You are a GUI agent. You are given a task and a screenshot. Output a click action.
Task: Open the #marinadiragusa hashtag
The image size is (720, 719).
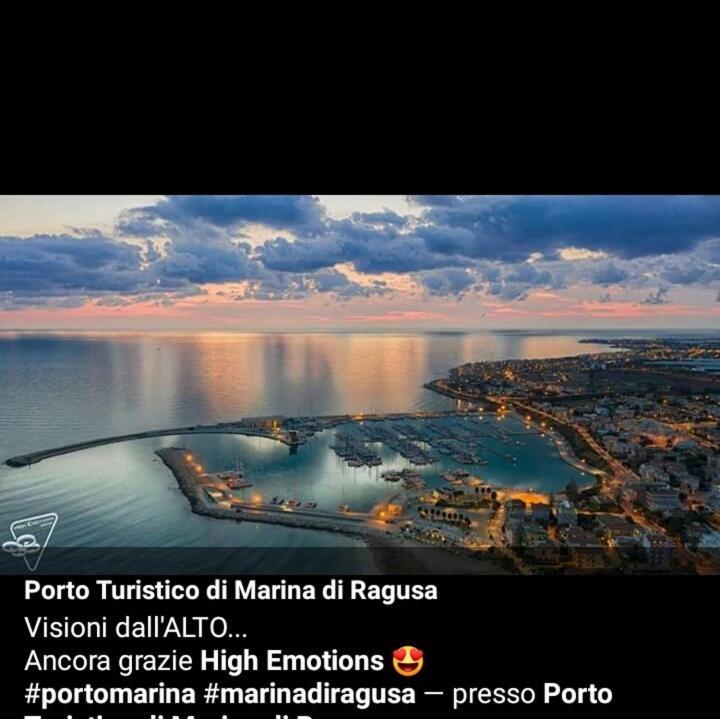(x=309, y=694)
